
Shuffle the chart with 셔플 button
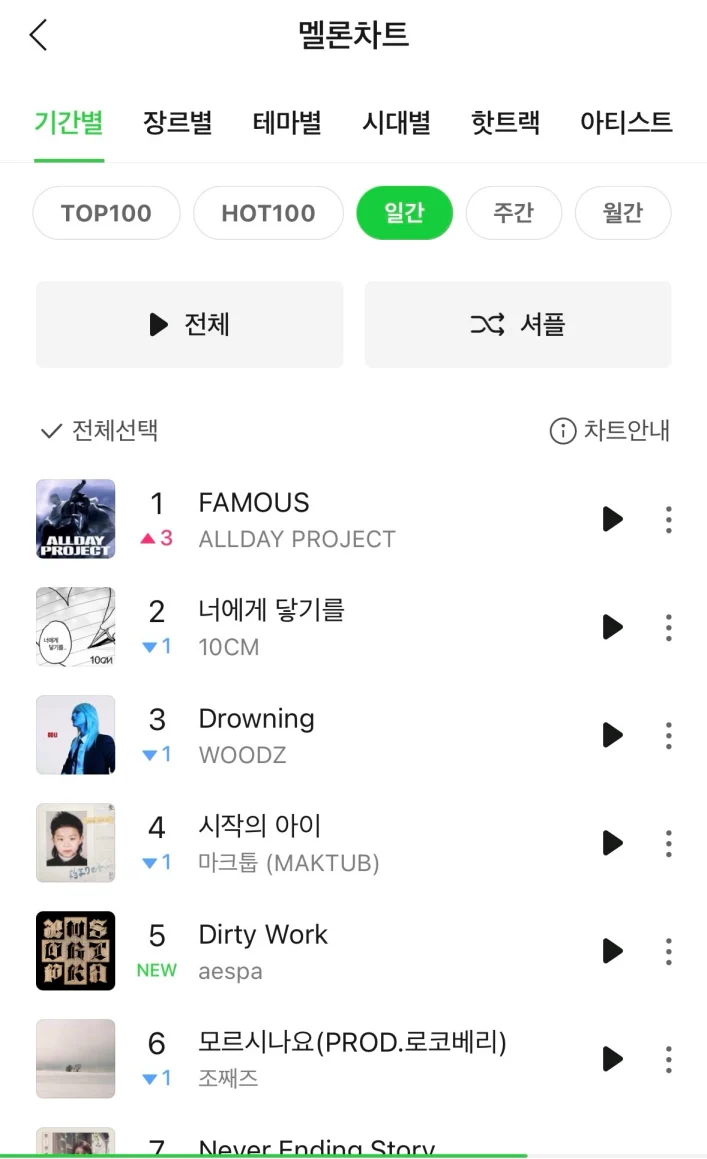[x=517, y=324]
